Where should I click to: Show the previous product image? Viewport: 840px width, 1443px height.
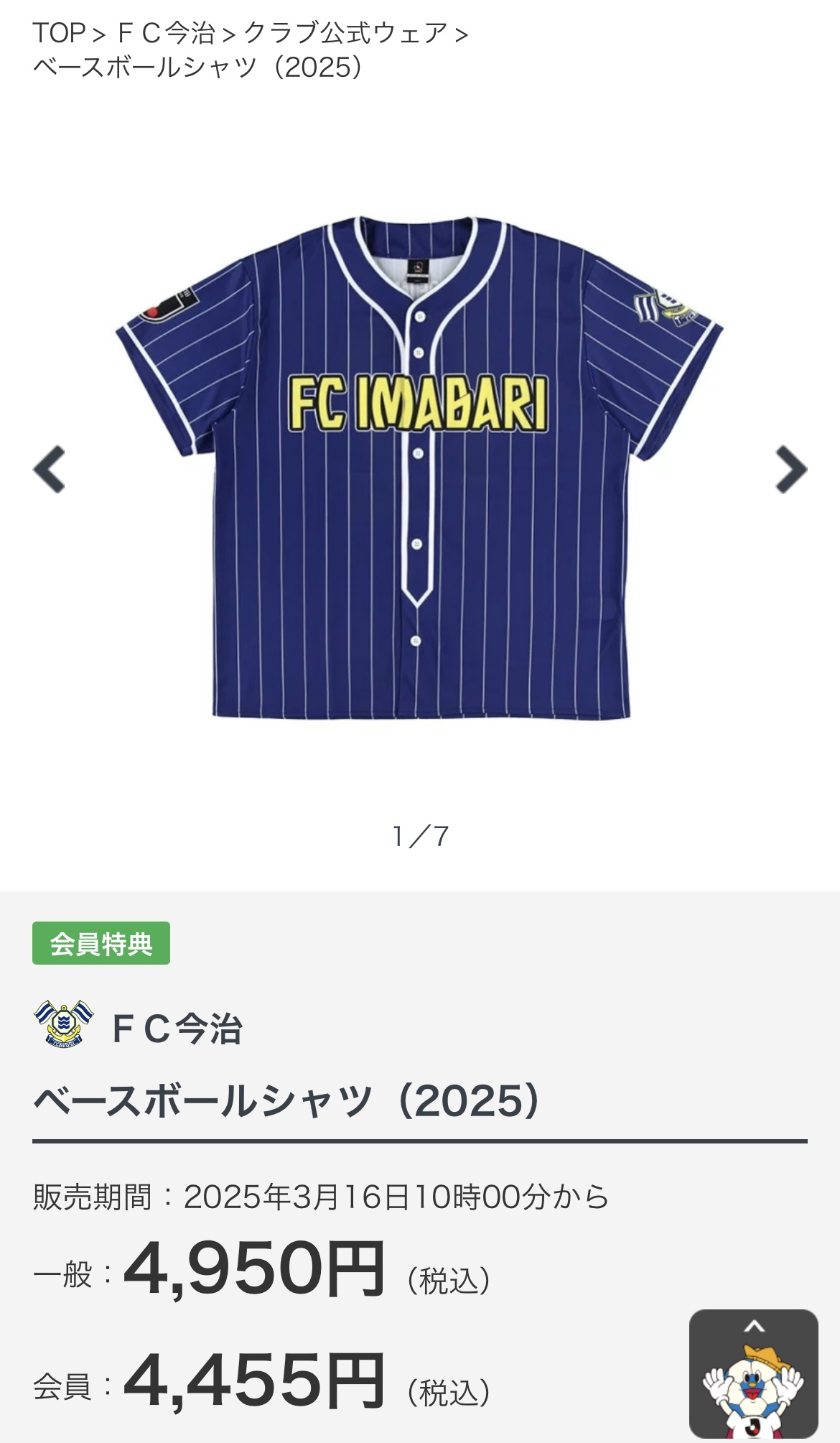pos(50,470)
